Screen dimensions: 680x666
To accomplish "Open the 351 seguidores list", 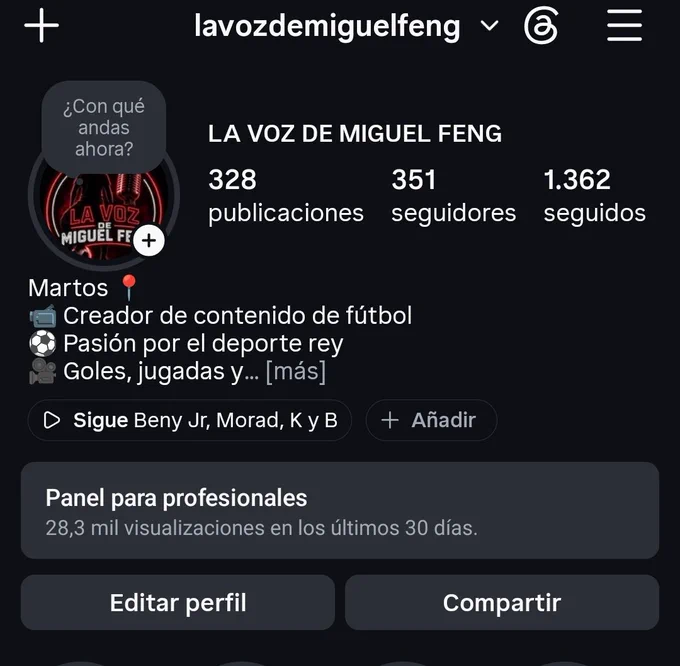I will pyautogui.click(x=454, y=196).
